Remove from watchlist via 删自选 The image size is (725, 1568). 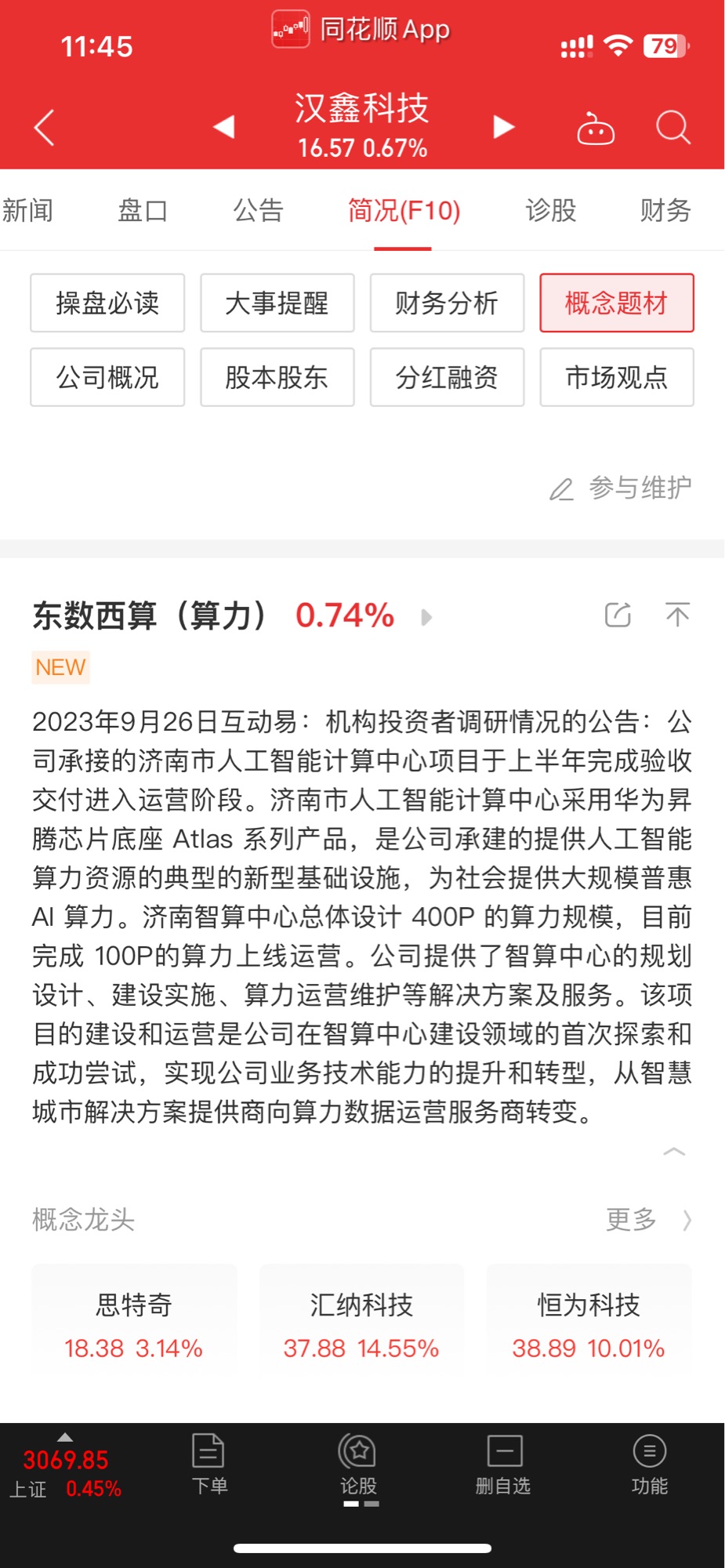coord(503,1464)
